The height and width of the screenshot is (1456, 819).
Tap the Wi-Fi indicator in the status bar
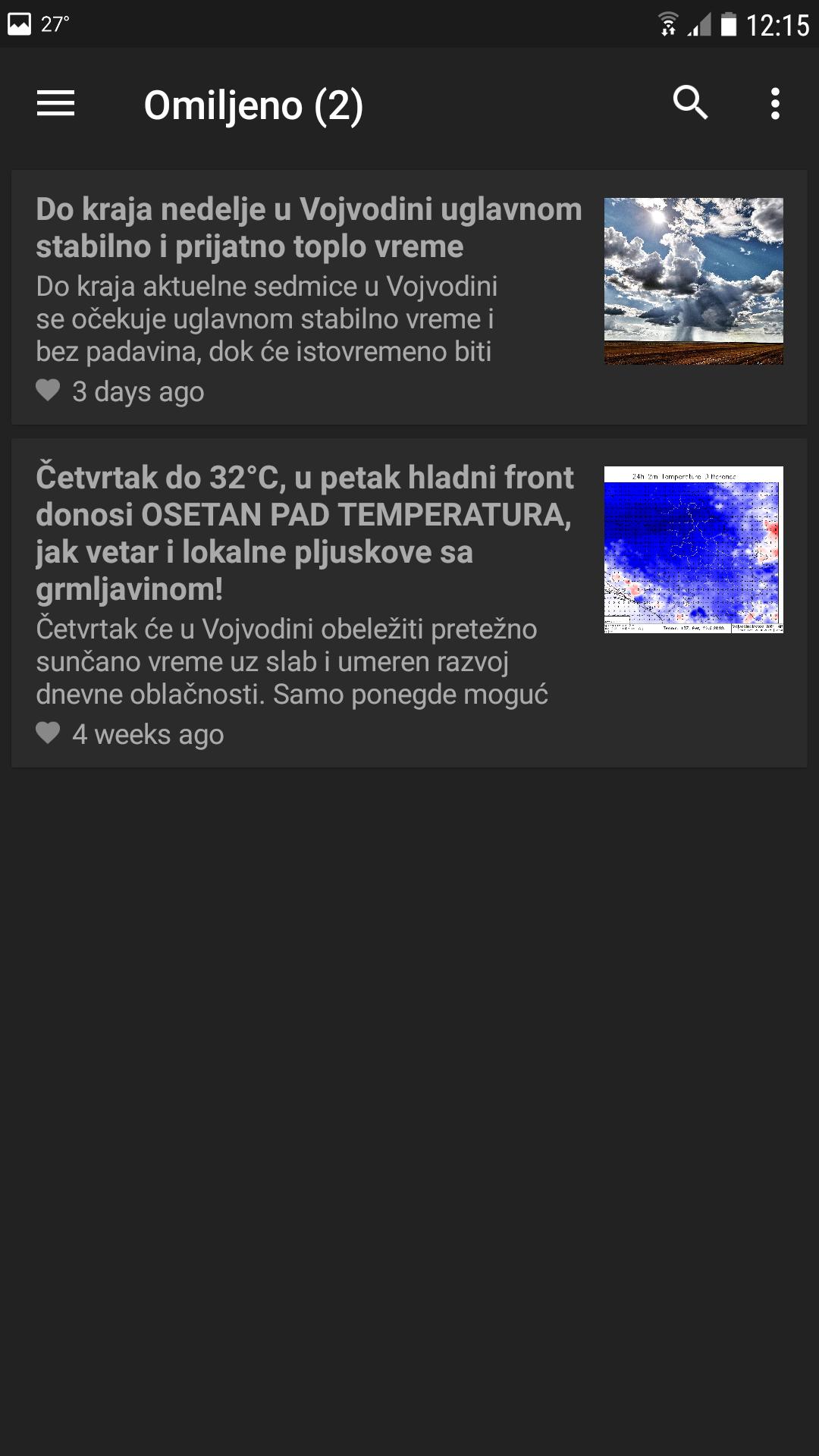667,22
